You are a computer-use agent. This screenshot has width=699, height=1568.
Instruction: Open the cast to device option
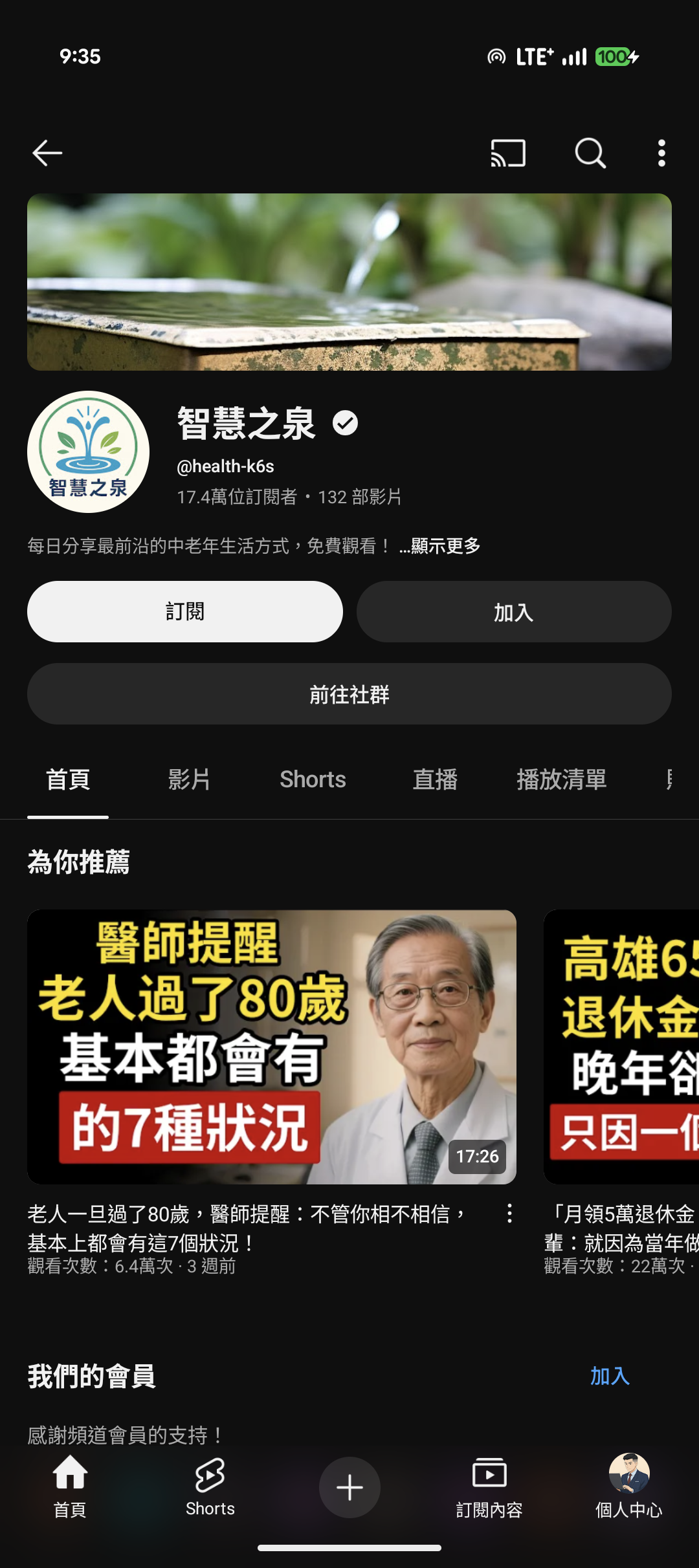click(x=508, y=153)
